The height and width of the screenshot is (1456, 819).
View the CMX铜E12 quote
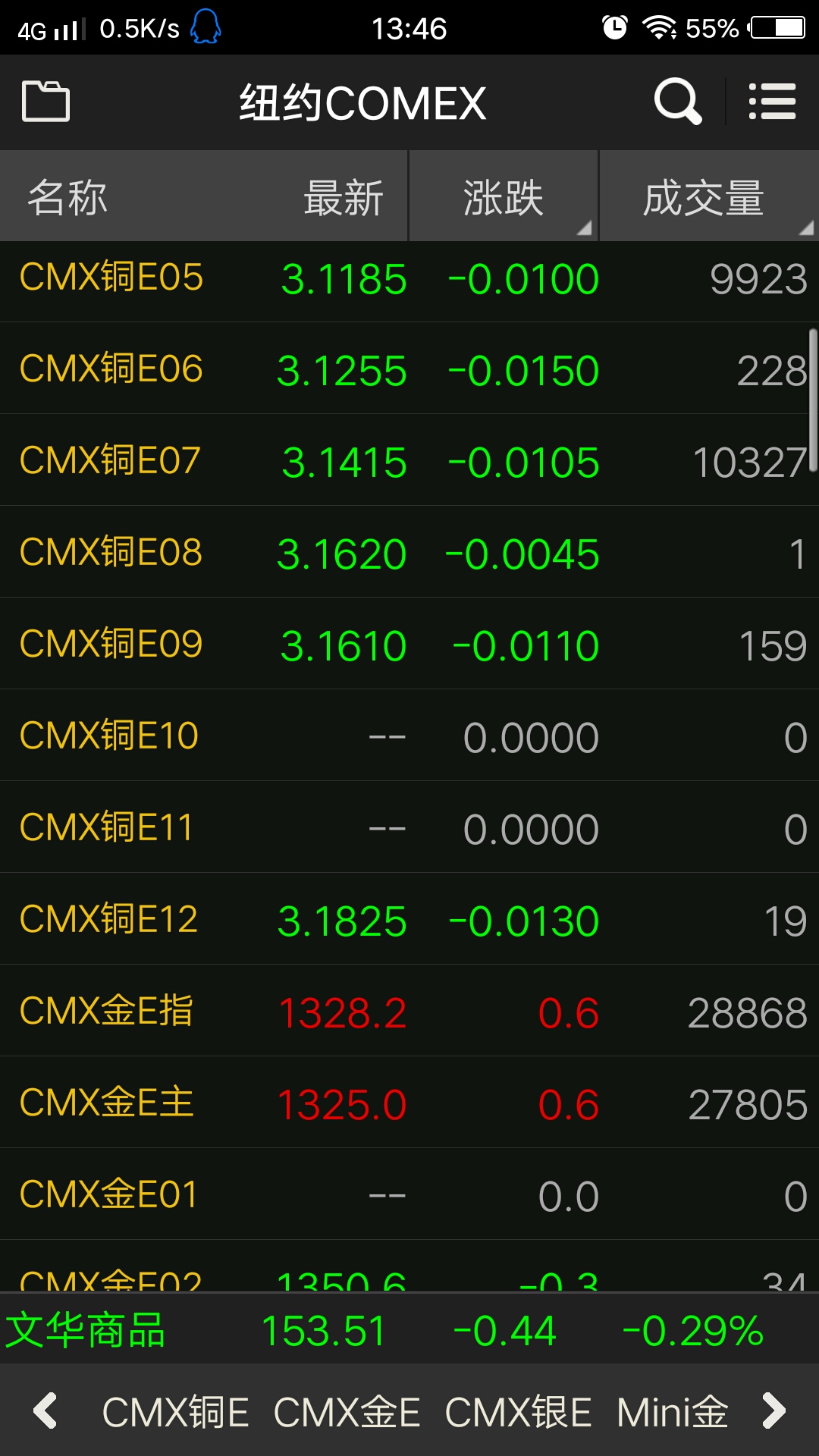(409, 921)
